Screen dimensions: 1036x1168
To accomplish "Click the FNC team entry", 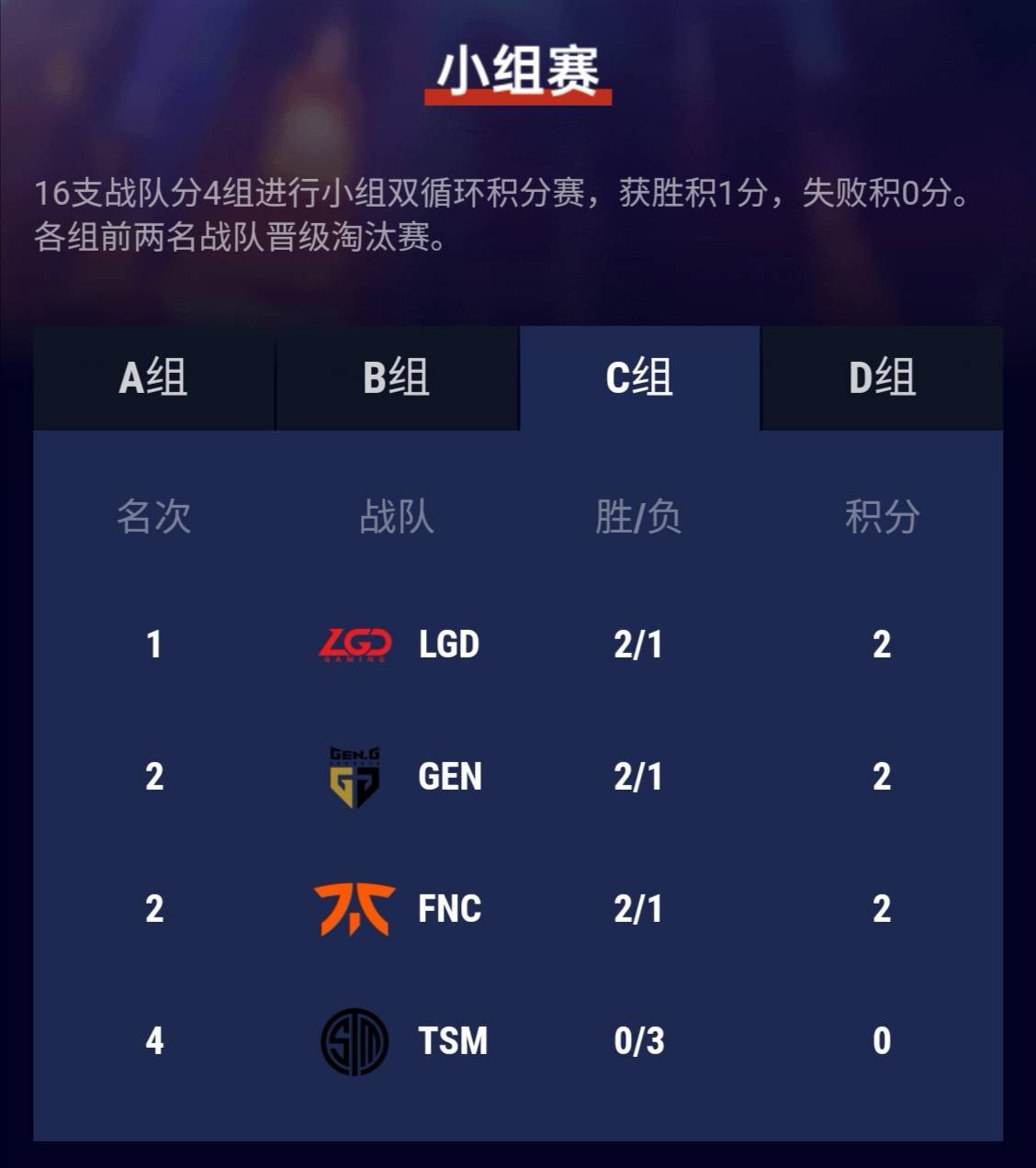I will [449, 910].
